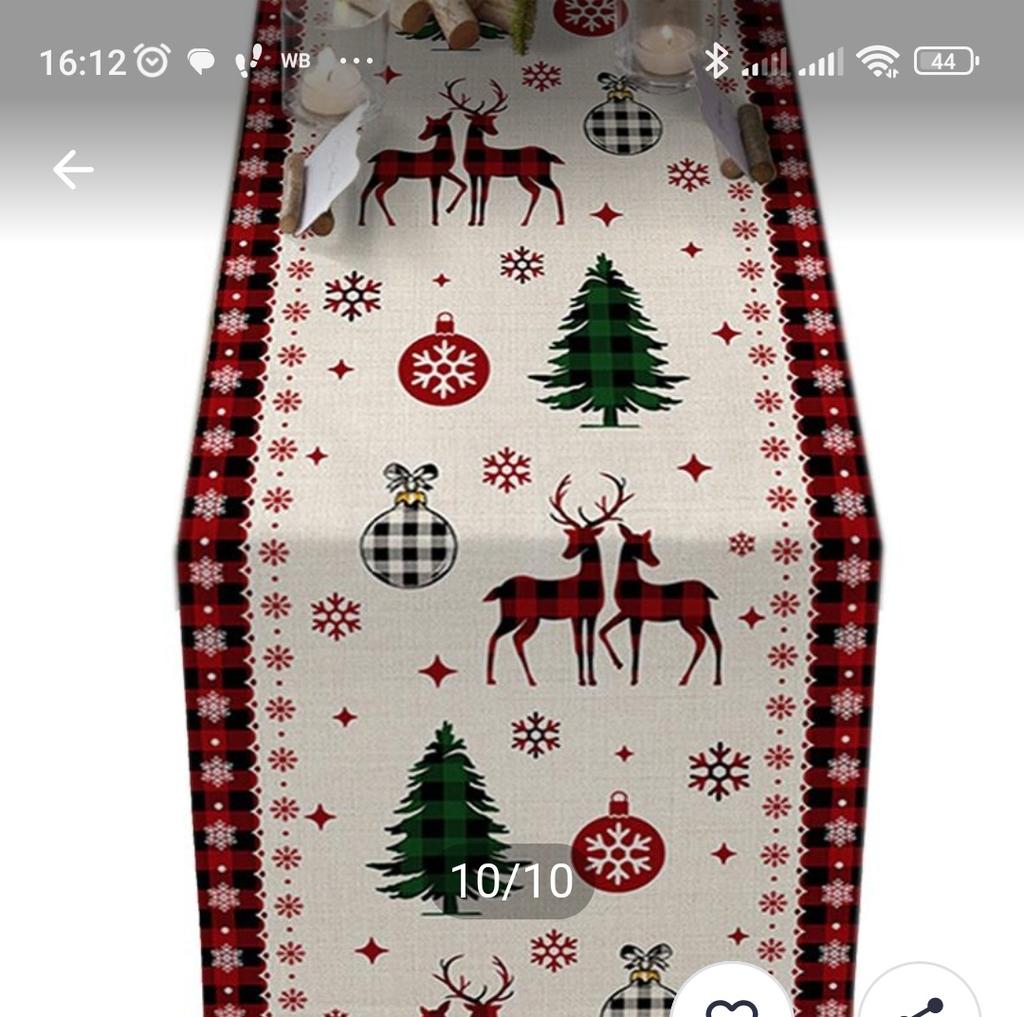Screen dimensions: 1024x1017
Task: Go back using the arrow icon
Action: point(73,170)
